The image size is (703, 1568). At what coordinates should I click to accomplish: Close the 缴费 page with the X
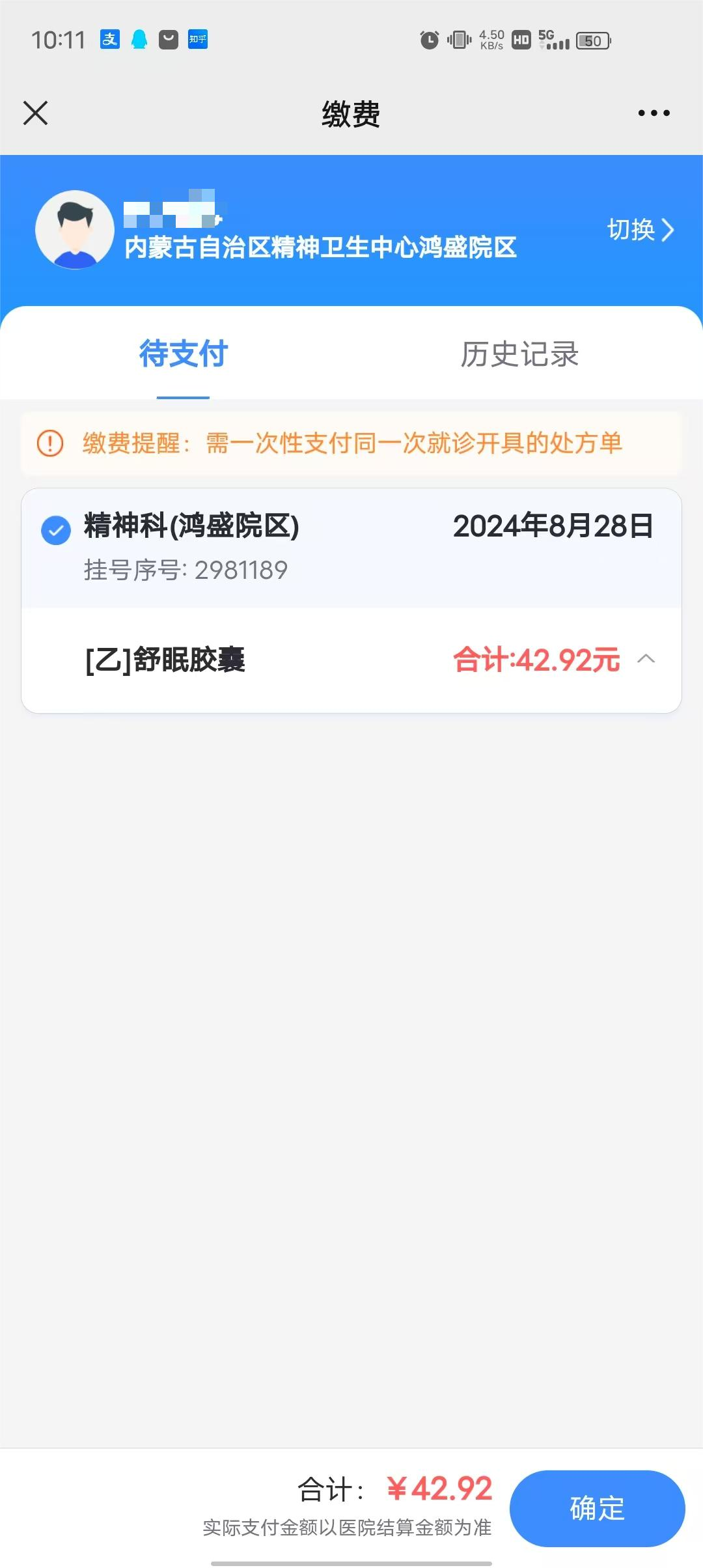[x=36, y=113]
